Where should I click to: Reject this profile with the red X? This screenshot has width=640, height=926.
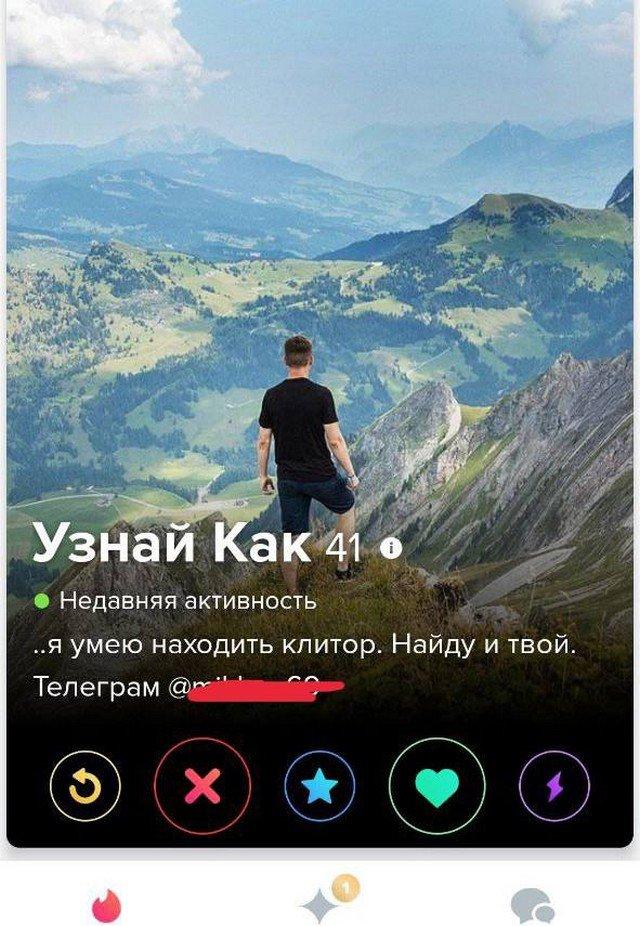point(203,785)
